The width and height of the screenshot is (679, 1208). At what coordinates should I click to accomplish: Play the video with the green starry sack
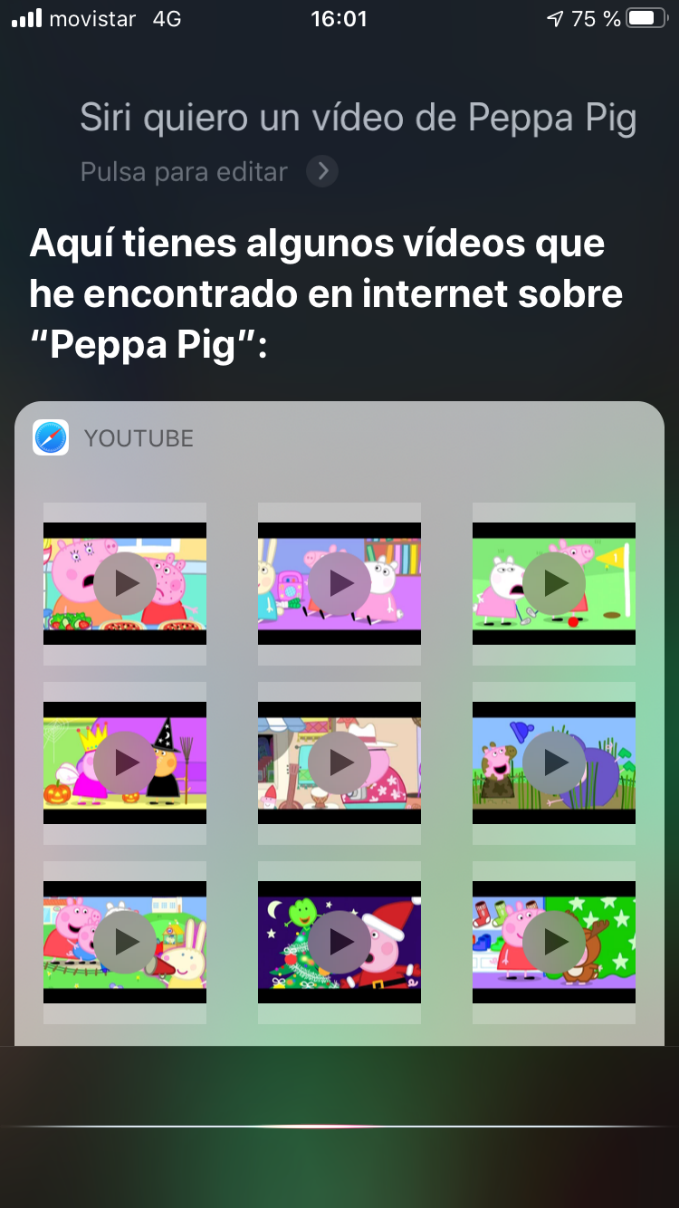pyautogui.click(x=554, y=941)
